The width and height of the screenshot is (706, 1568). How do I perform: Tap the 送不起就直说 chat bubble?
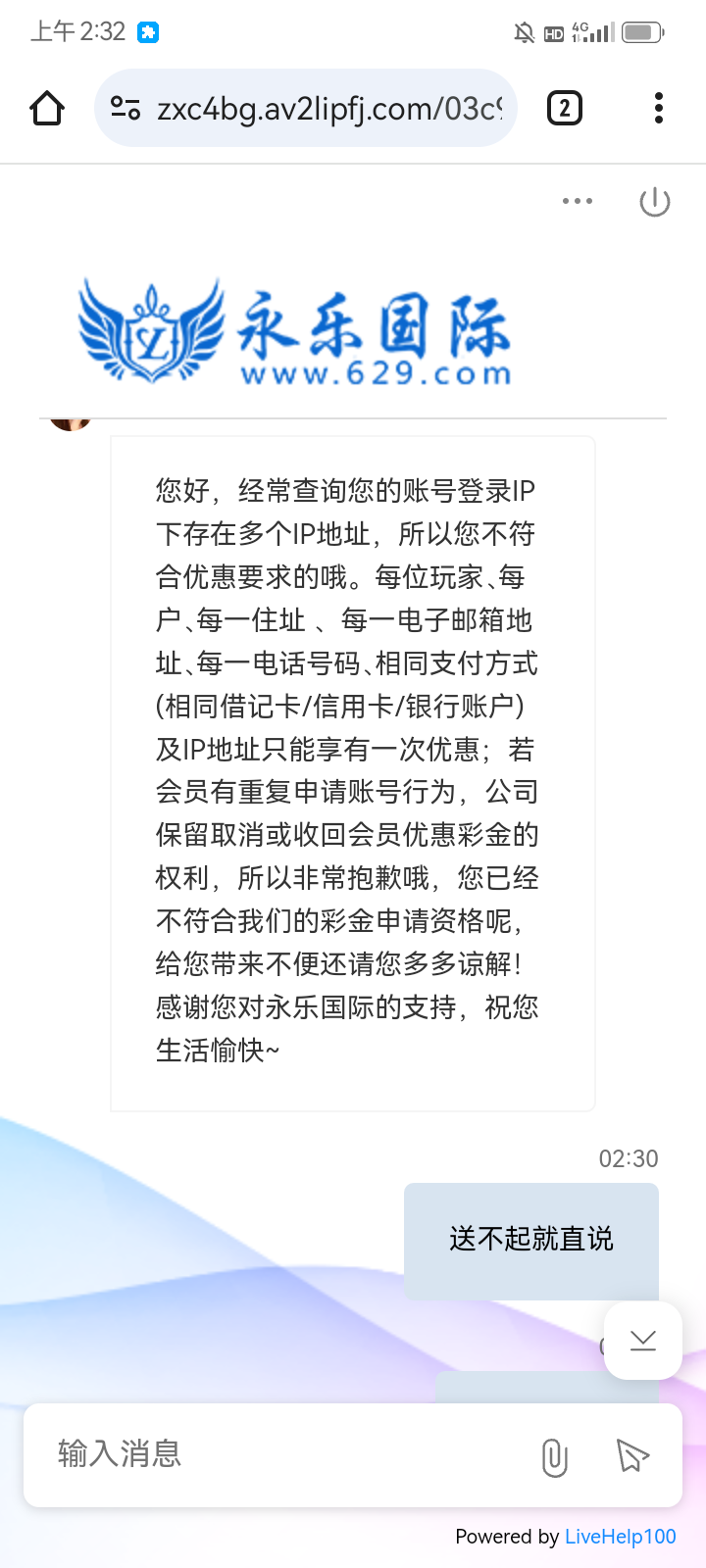point(529,1240)
